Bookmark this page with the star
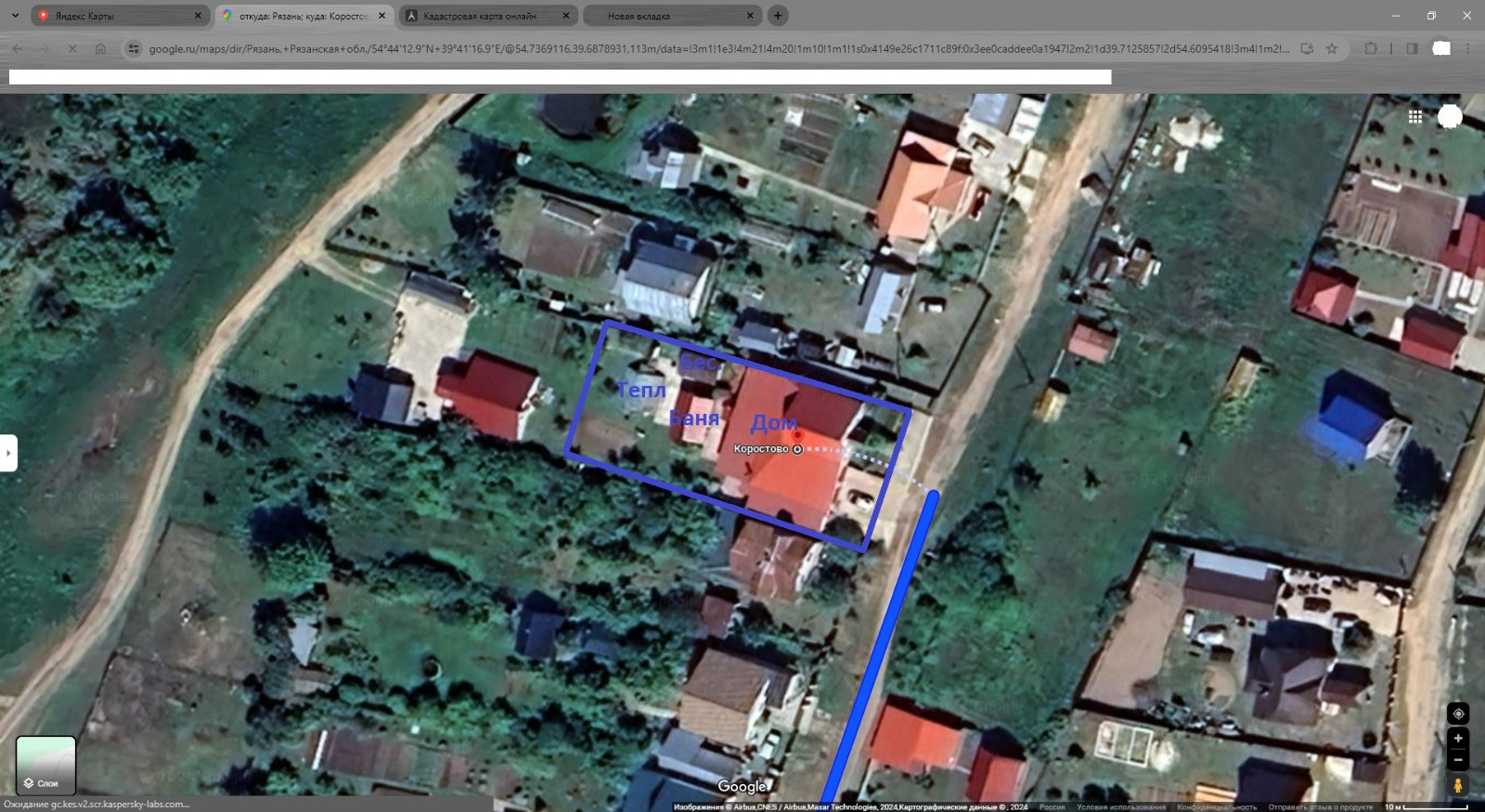This screenshot has width=1485, height=812. [1332, 48]
